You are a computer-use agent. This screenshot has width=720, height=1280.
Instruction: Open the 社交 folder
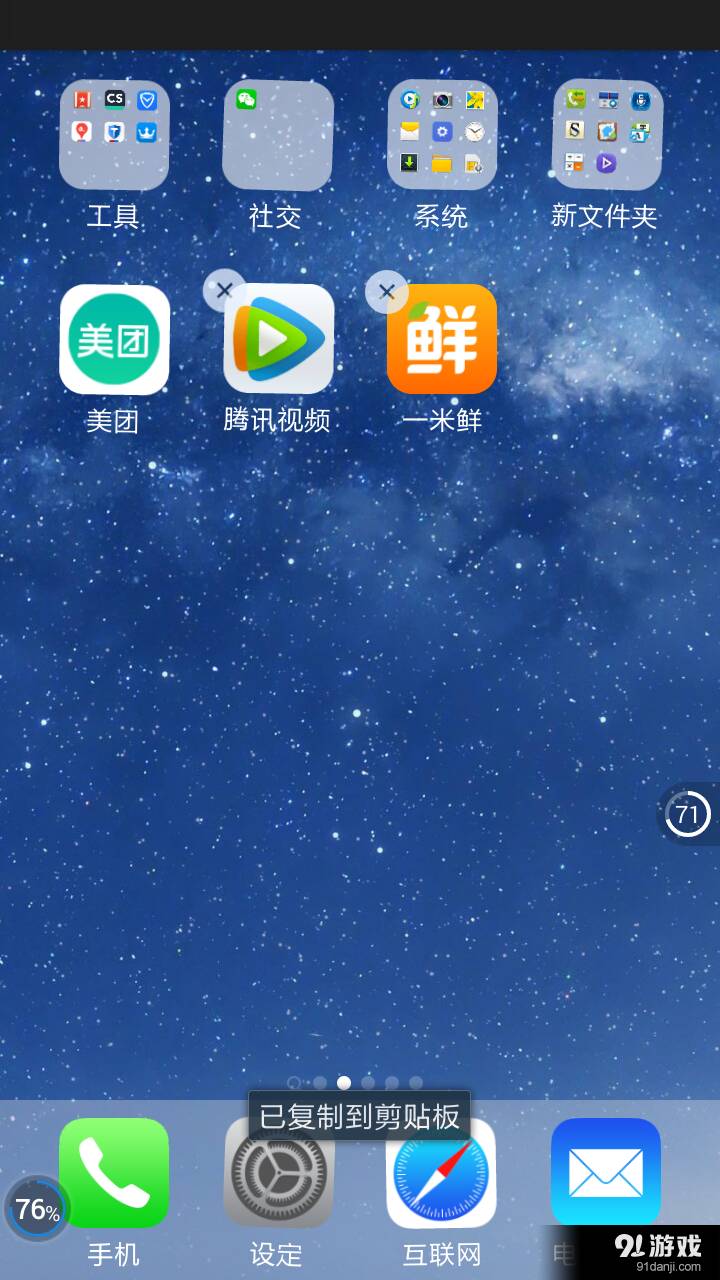[x=277, y=136]
